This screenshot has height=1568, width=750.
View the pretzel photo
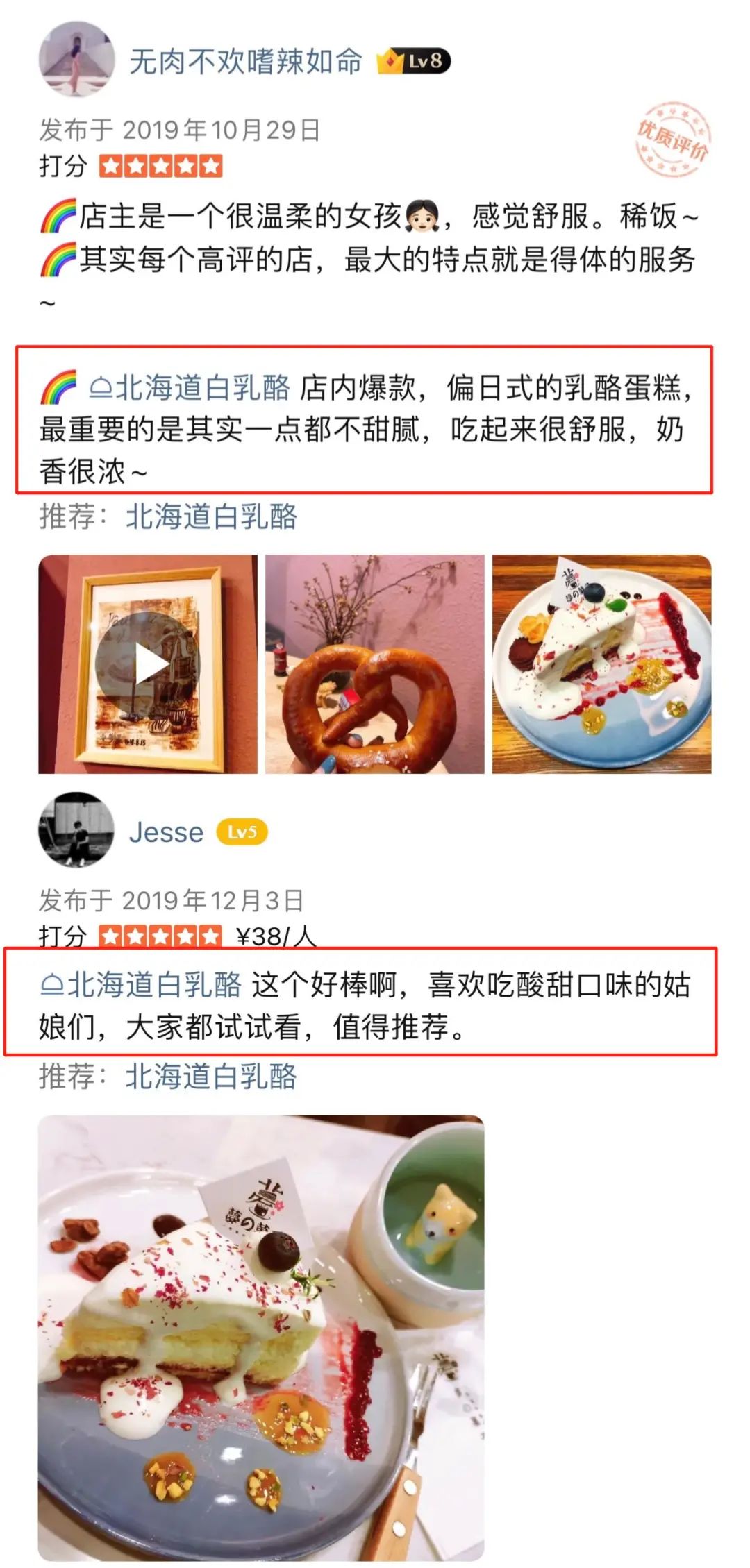tap(374, 664)
